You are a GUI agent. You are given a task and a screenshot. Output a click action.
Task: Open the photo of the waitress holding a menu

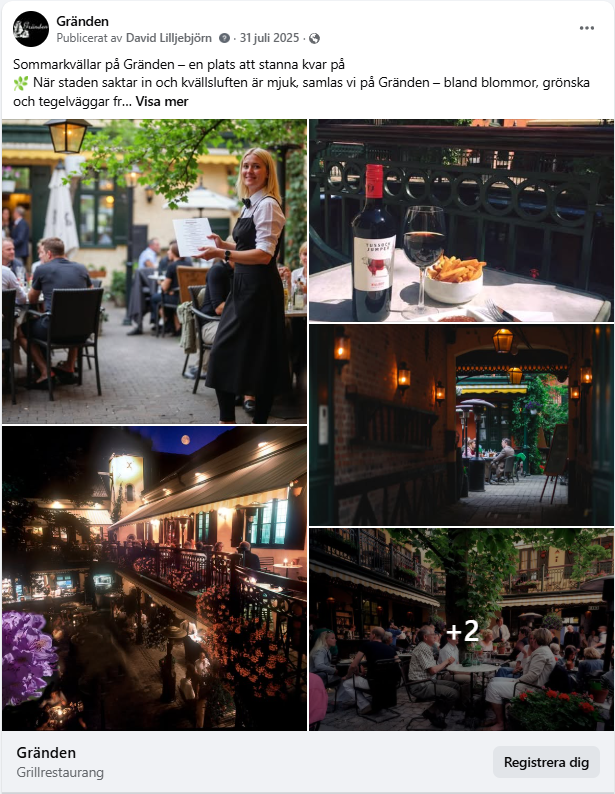(154, 271)
